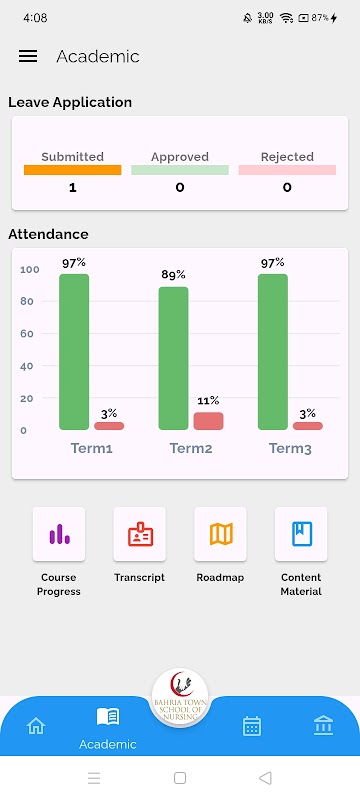Switch to the calendar tab
The width and height of the screenshot is (360, 800).
252,726
